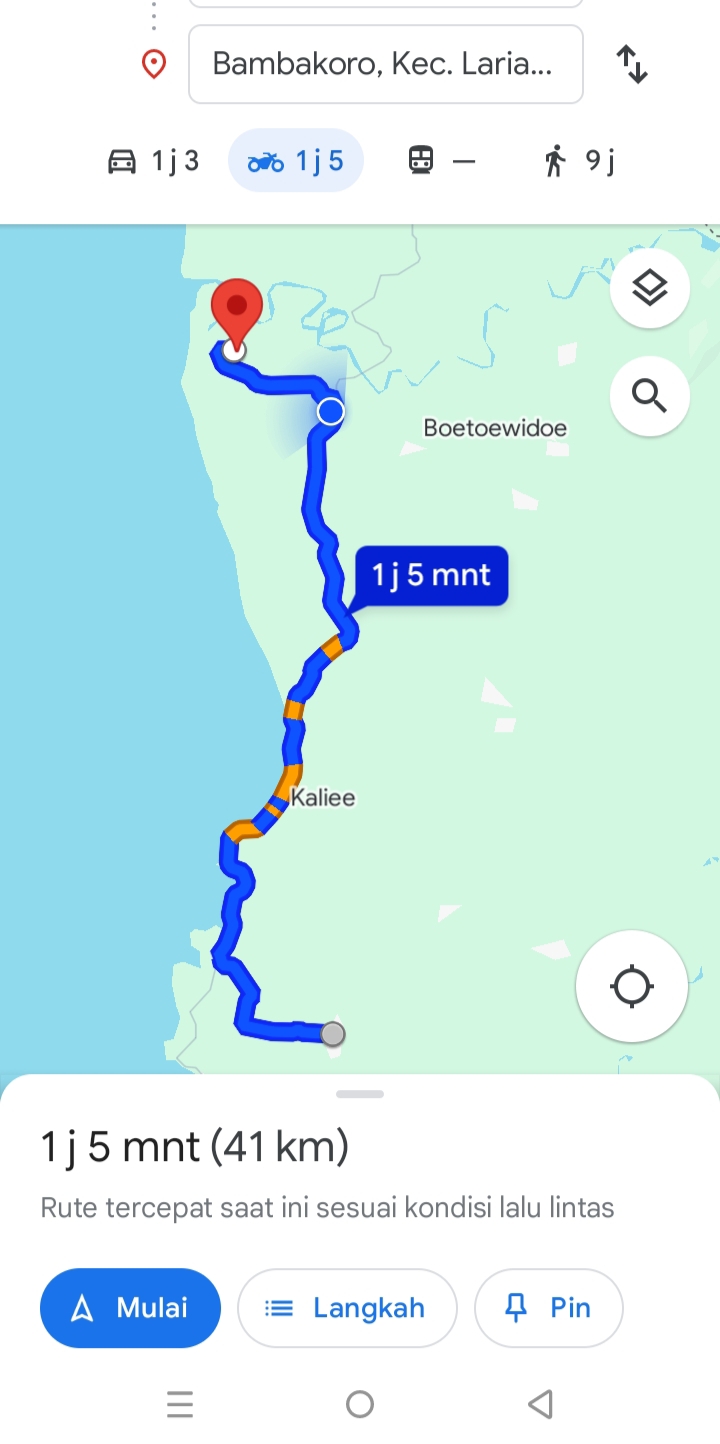Screen dimensions: 720x1444
Task: Select the motorcycle travel mode
Action: (296, 160)
